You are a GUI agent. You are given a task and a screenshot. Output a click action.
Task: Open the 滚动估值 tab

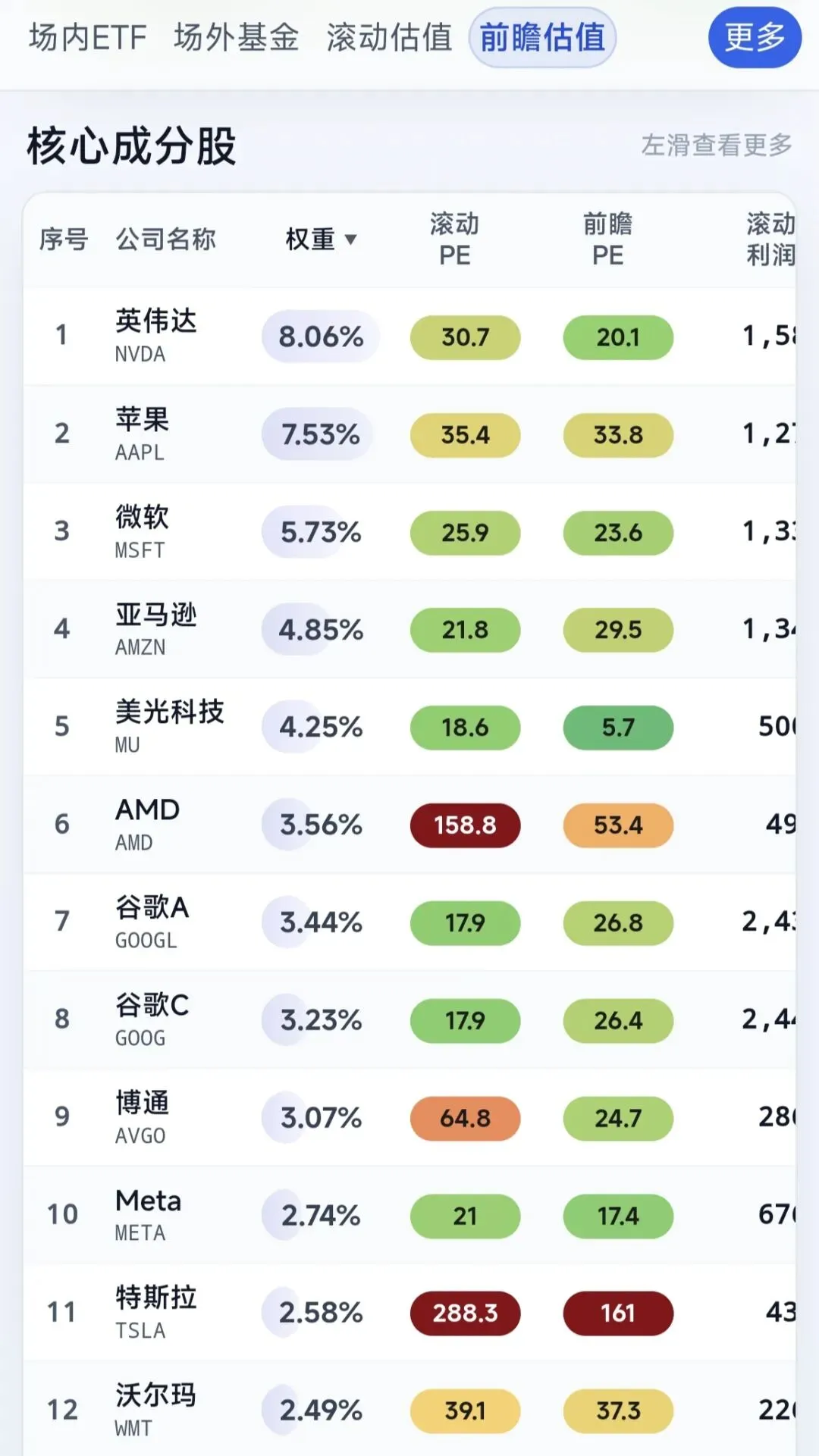[x=389, y=37]
